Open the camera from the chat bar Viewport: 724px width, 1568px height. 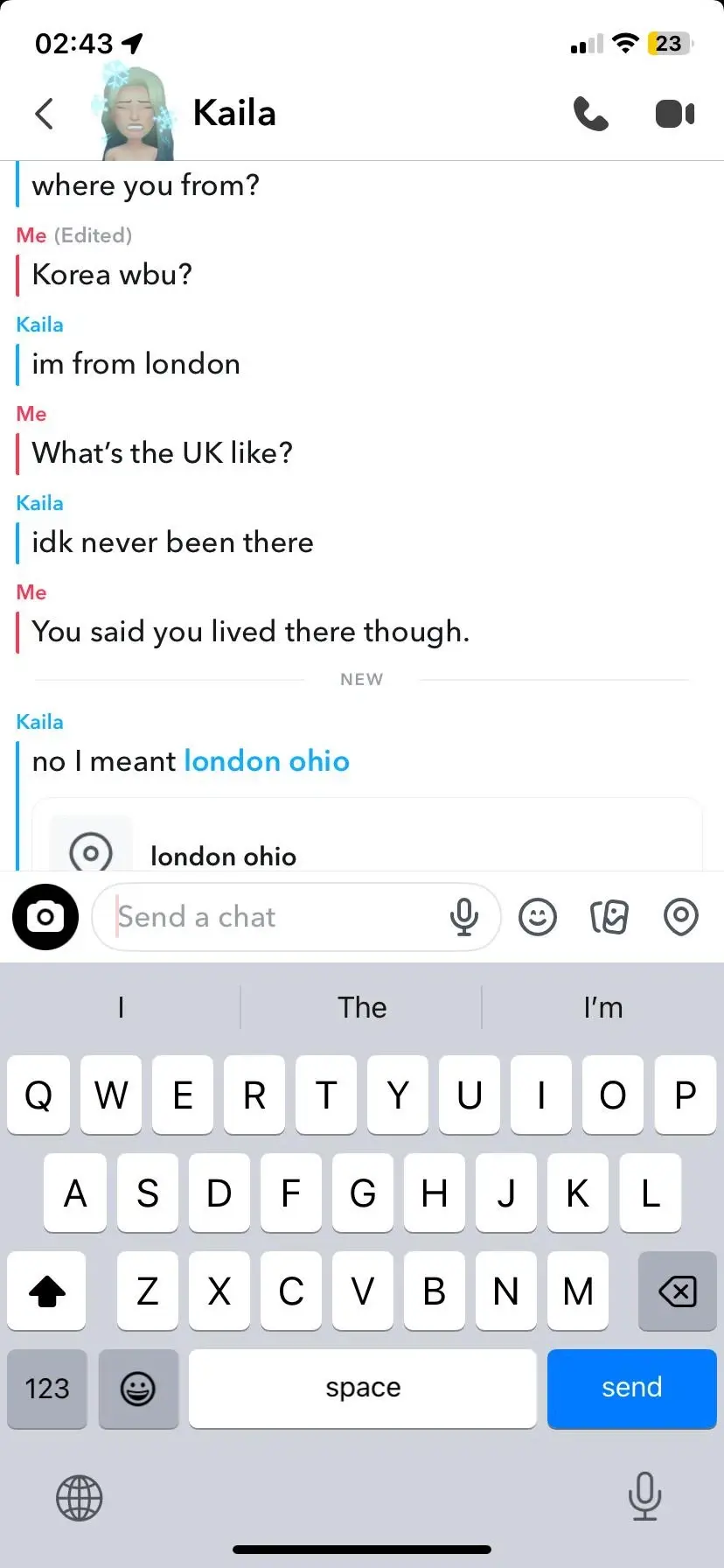click(x=45, y=917)
